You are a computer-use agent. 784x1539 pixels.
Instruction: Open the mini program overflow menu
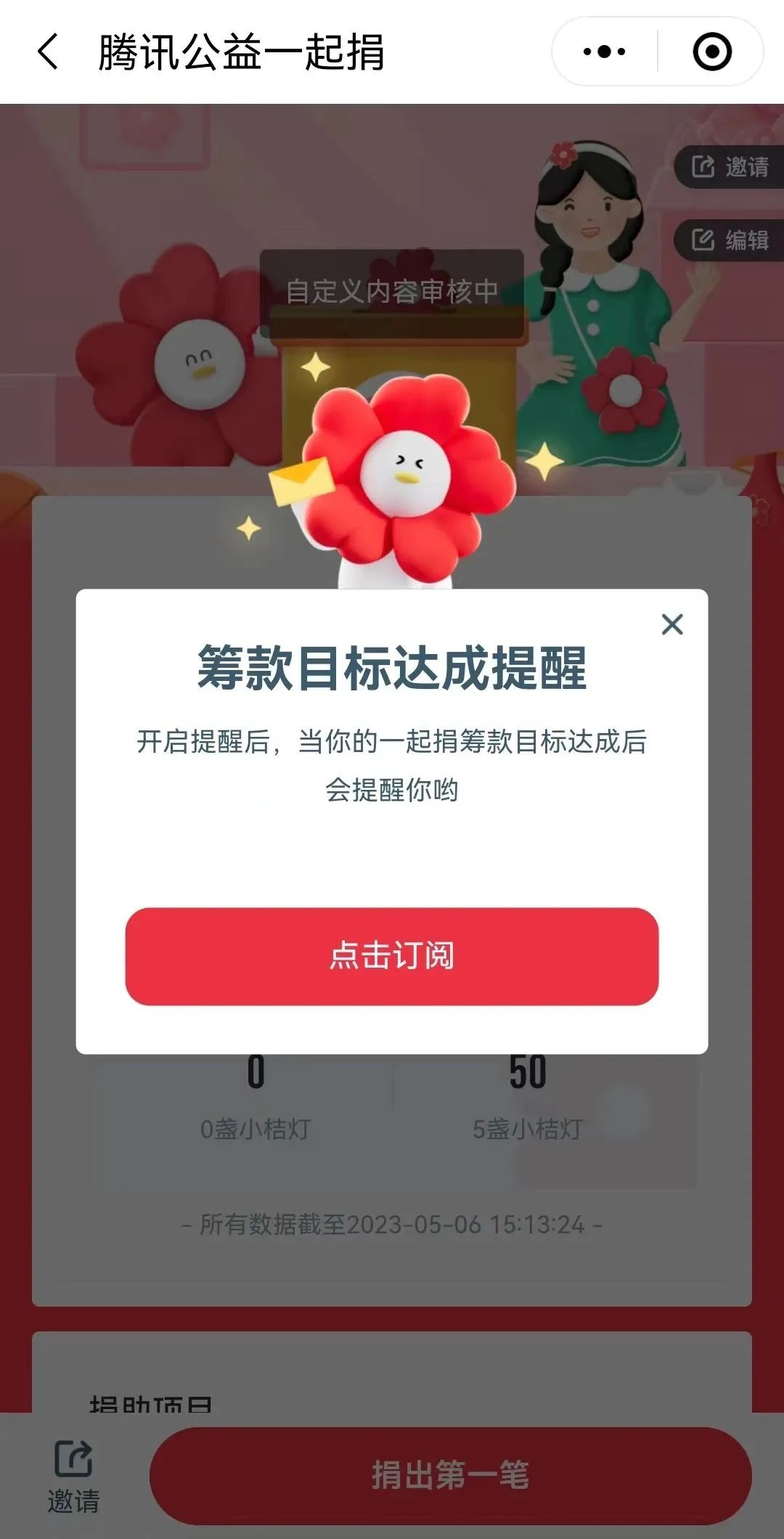coord(605,52)
